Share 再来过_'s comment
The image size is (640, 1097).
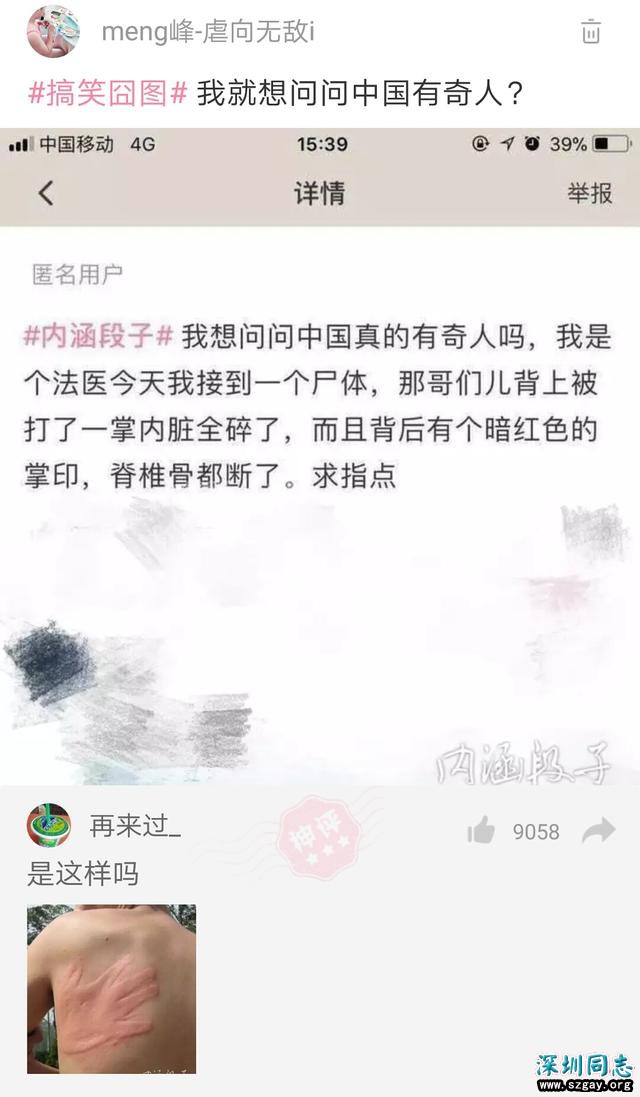point(598,829)
